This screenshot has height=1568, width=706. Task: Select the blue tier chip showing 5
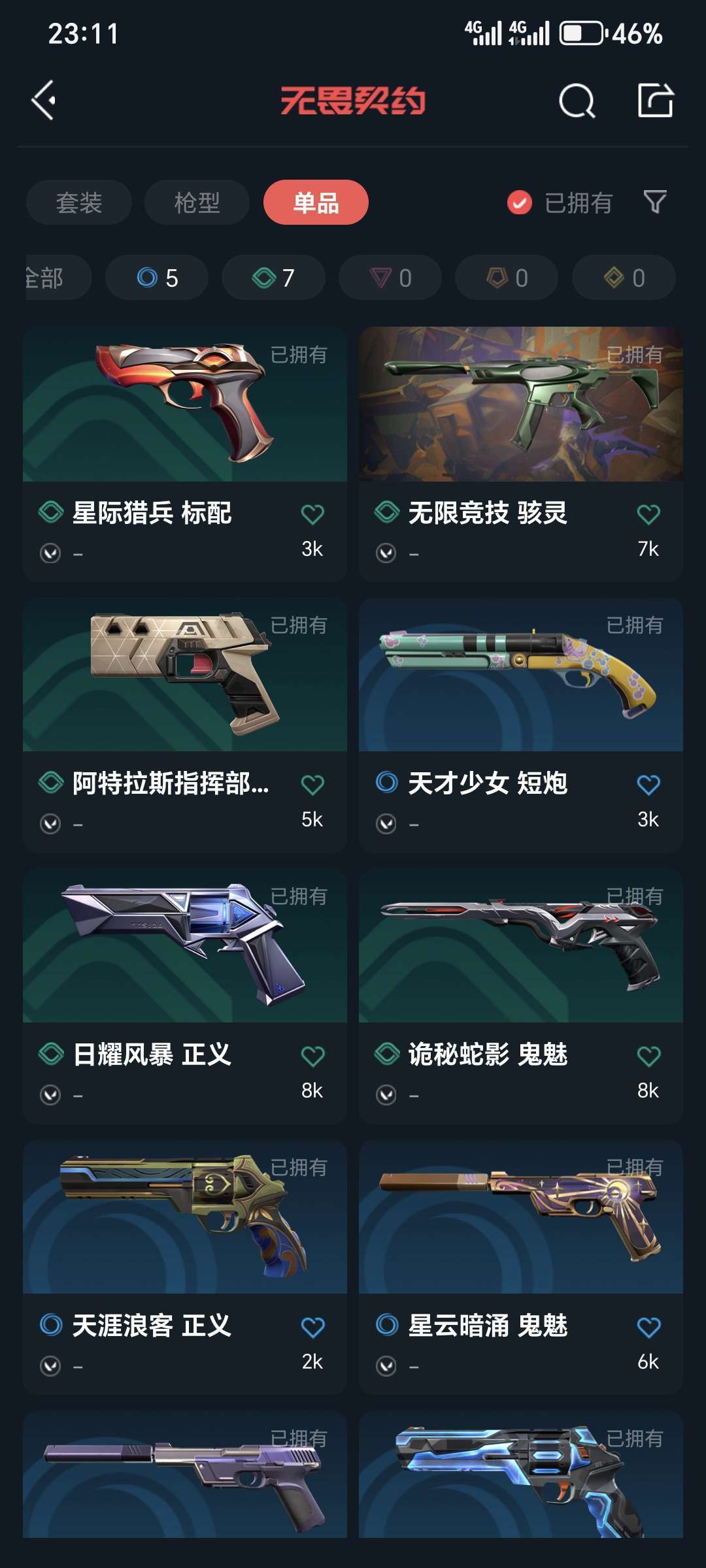(x=157, y=278)
